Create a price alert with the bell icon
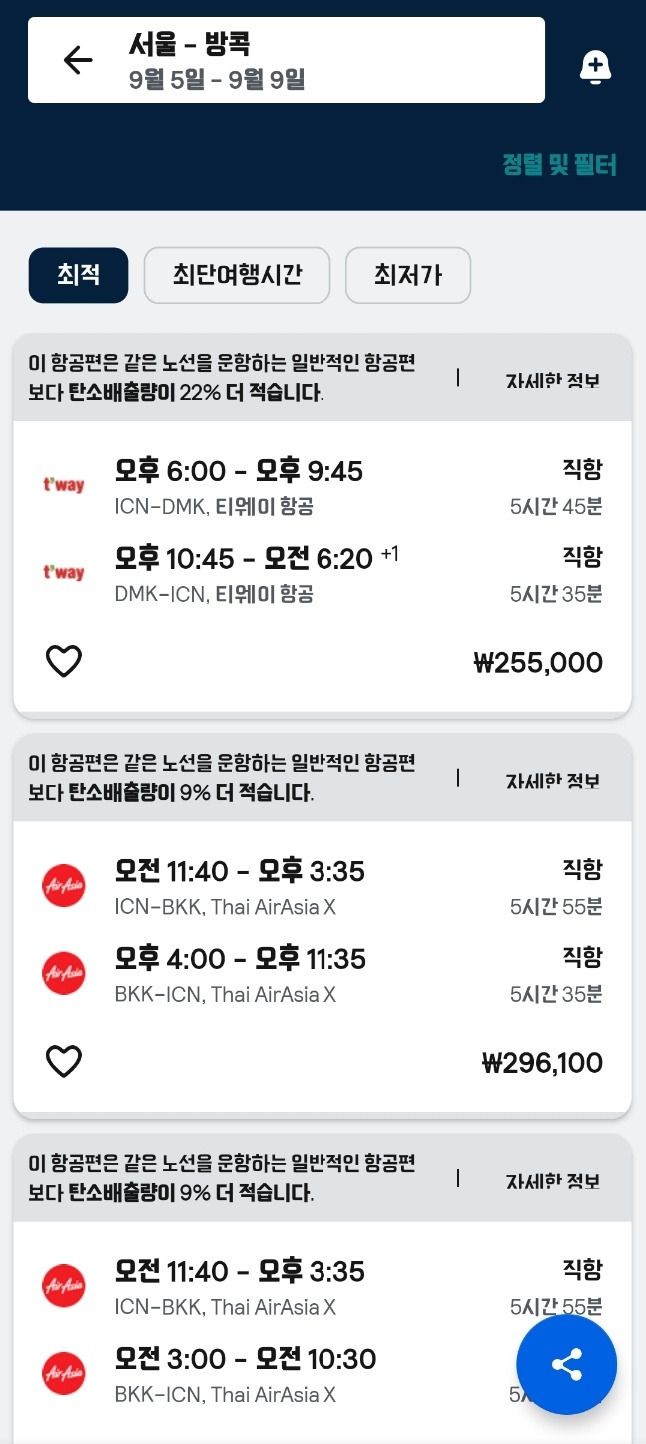Screen dimensions: 646x1444 pos(596,68)
